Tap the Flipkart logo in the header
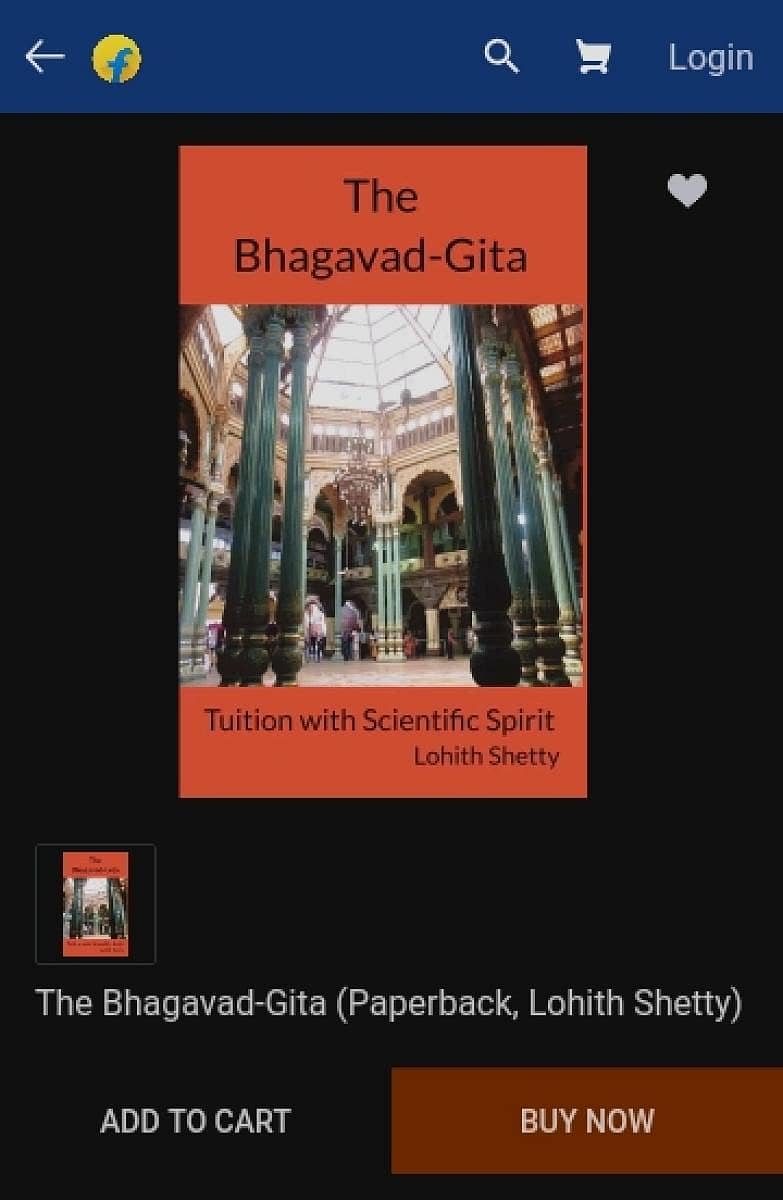 point(114,57)
